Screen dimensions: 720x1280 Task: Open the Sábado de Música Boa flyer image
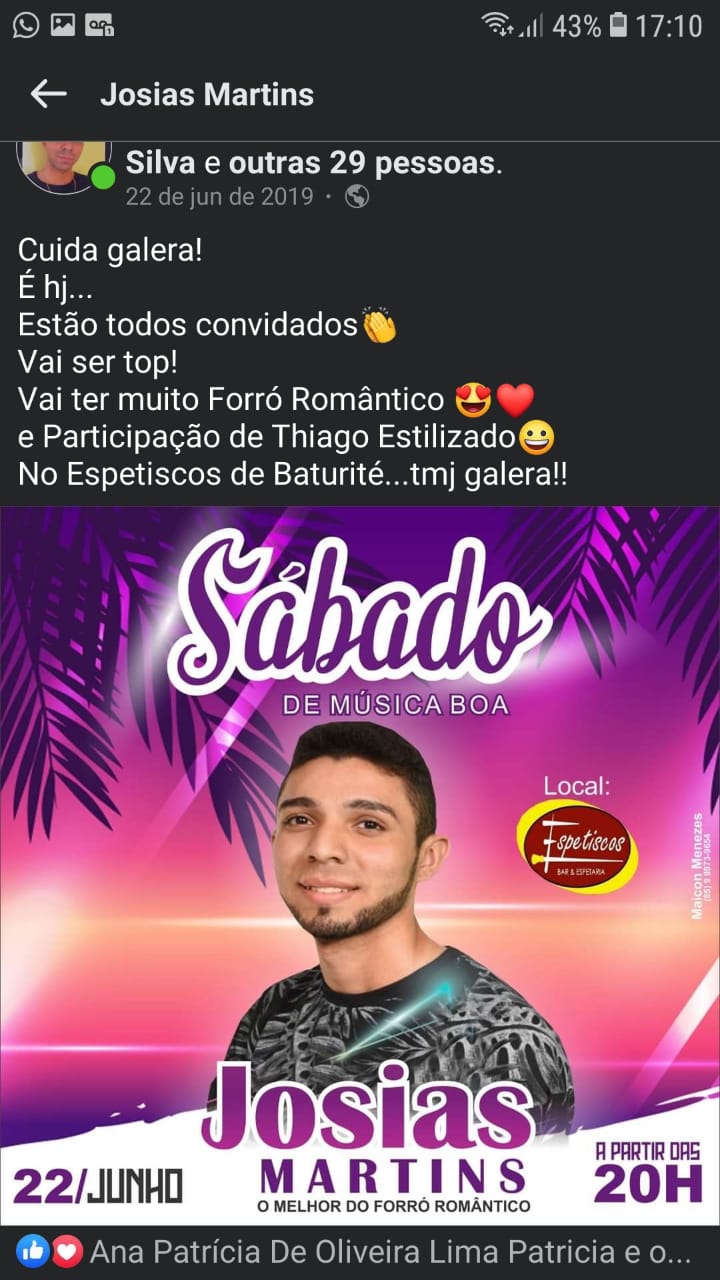(x=360, y=866)
